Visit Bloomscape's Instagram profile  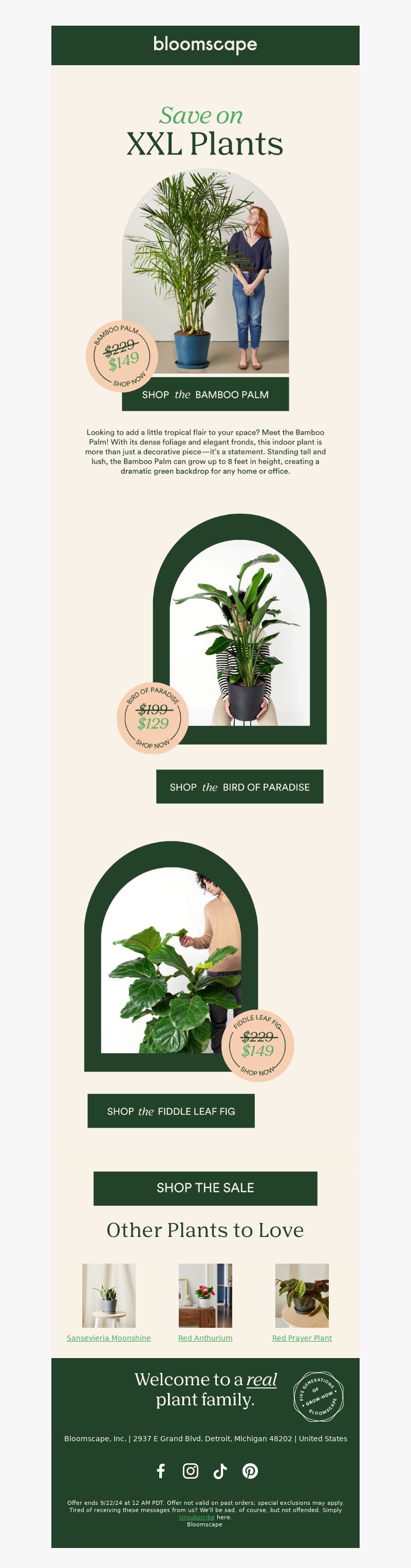click(191, 1471)
